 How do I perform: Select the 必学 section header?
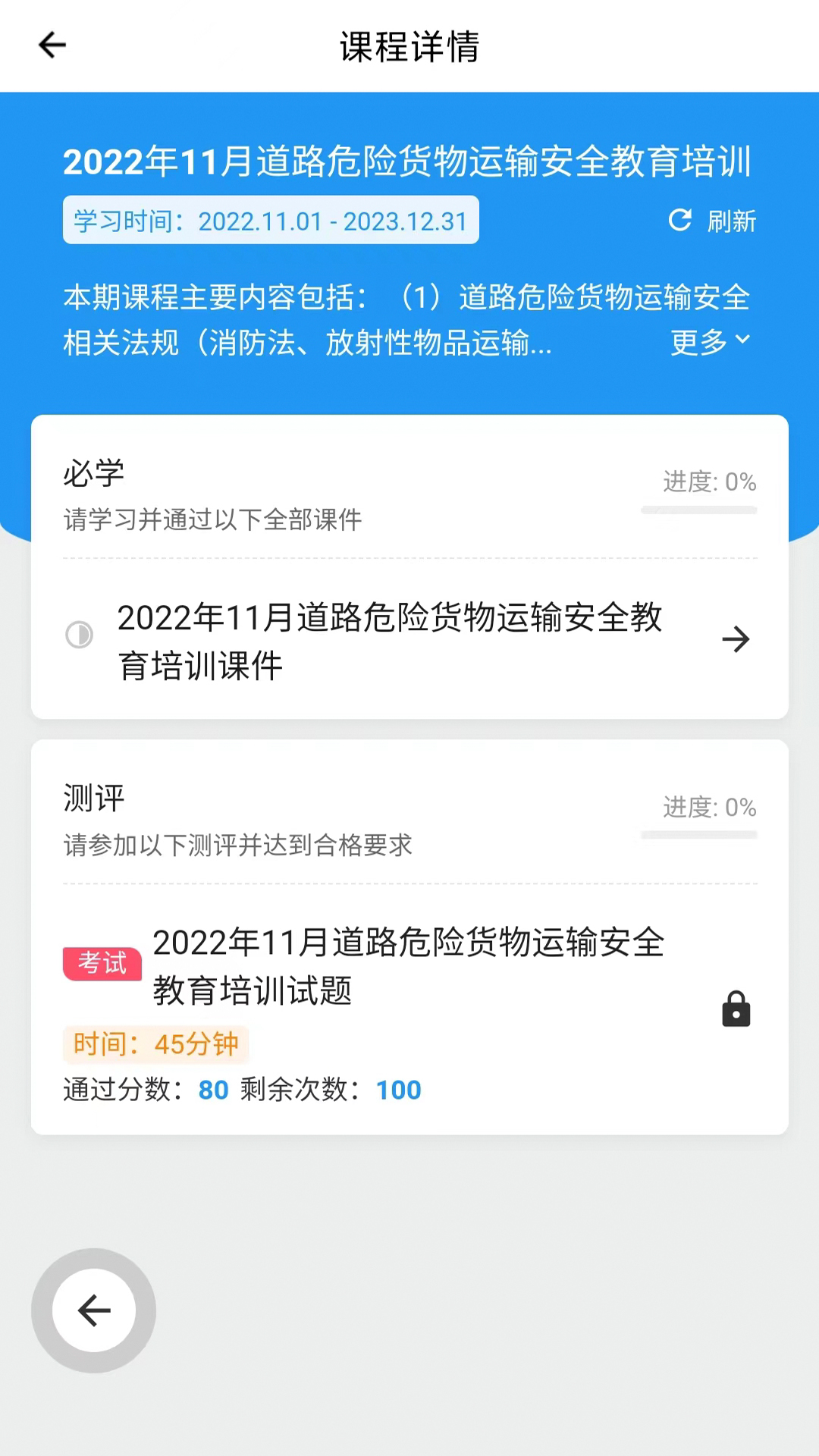[x=92, y=472]
